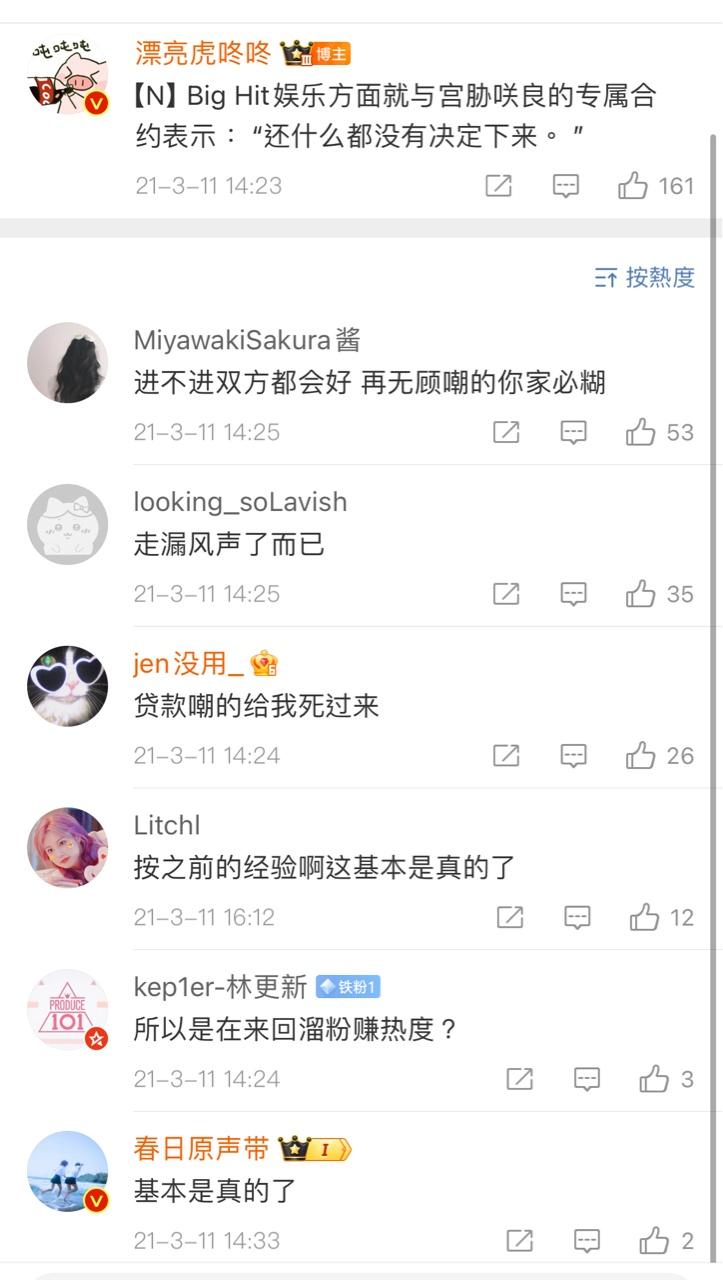Like 漂亮虎咚咚's post
The image size is (723, 1280).
pyautogui.click(x=633, y=185)
